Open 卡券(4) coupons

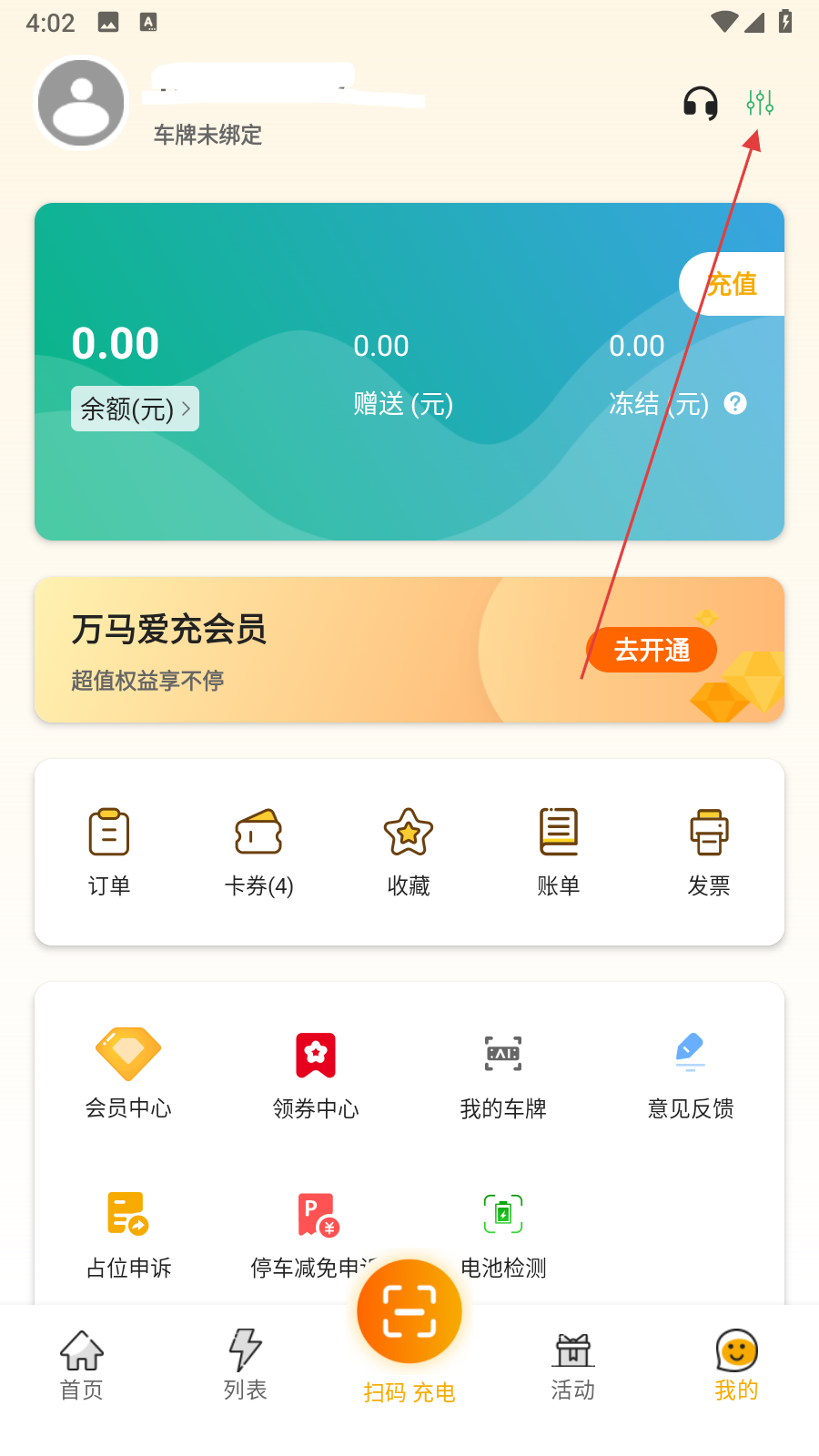coord(258,851)
